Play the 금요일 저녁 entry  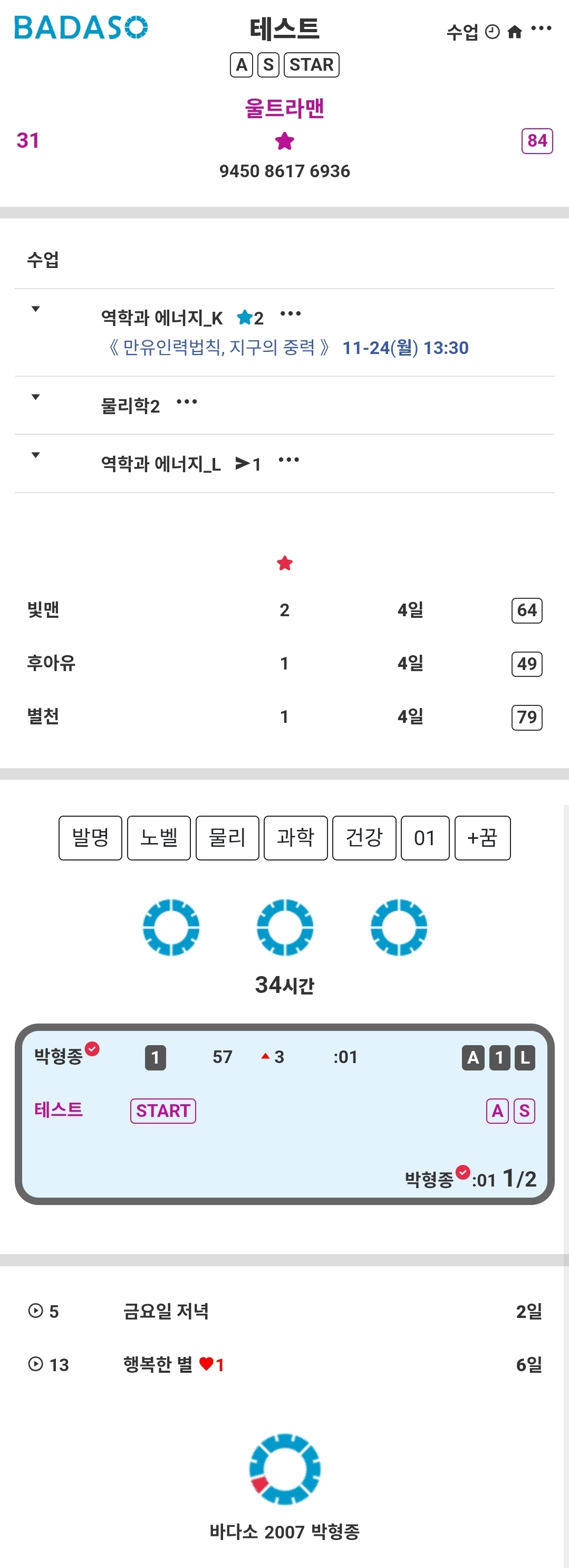tap(36, 1311)
